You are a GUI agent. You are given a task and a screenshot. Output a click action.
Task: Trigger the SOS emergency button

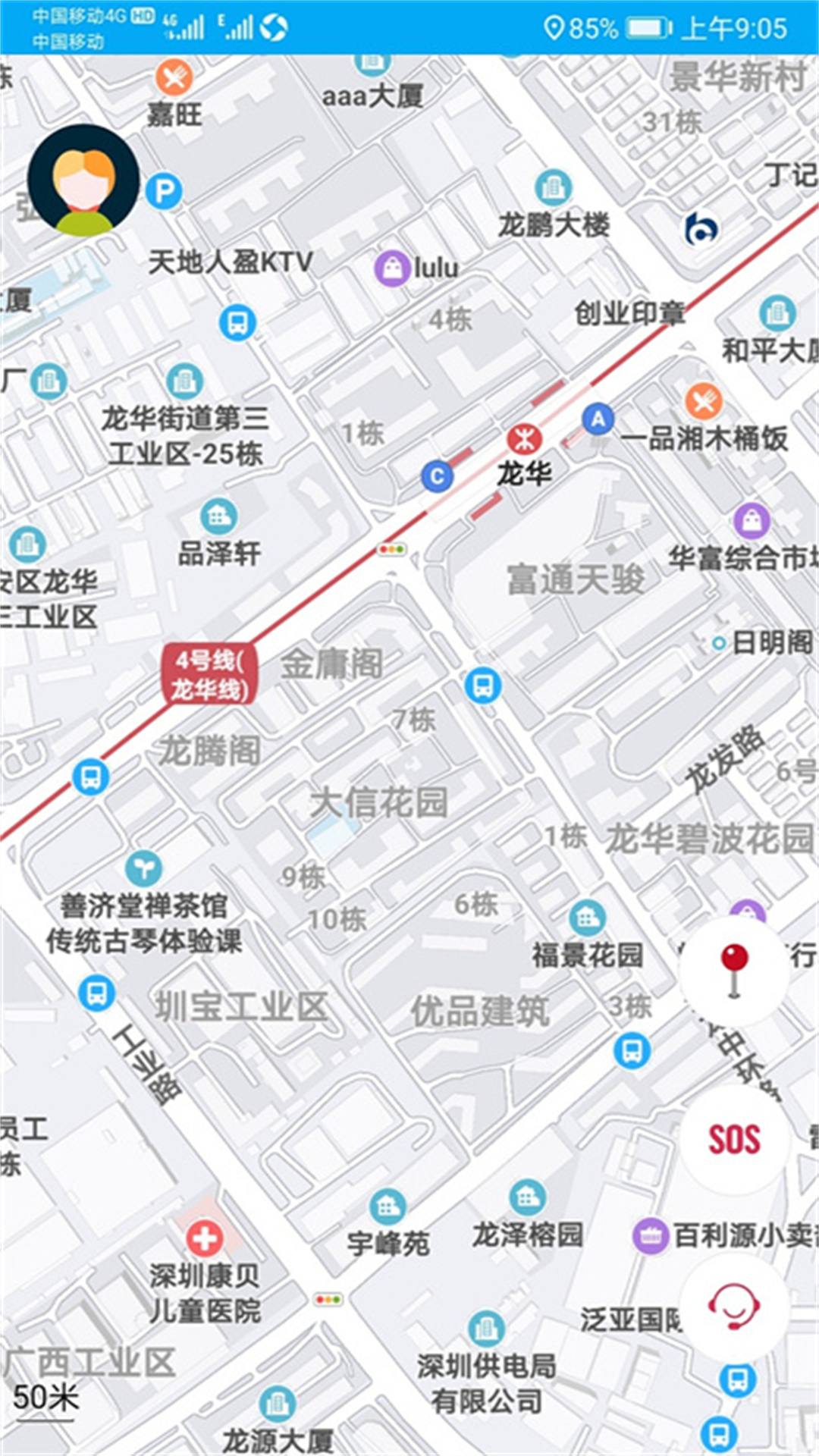tap(734, 1139)
